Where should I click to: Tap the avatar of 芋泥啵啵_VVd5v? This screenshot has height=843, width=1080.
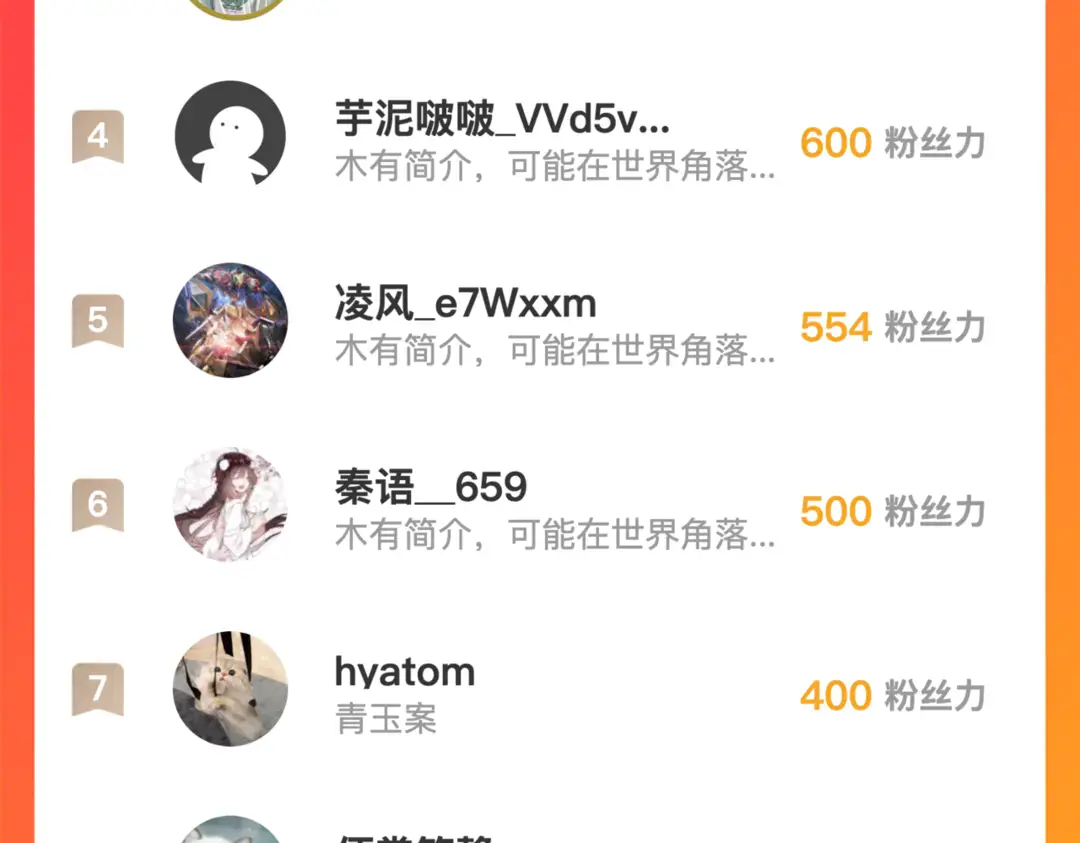pyautogui.click(x=230, y=136)
